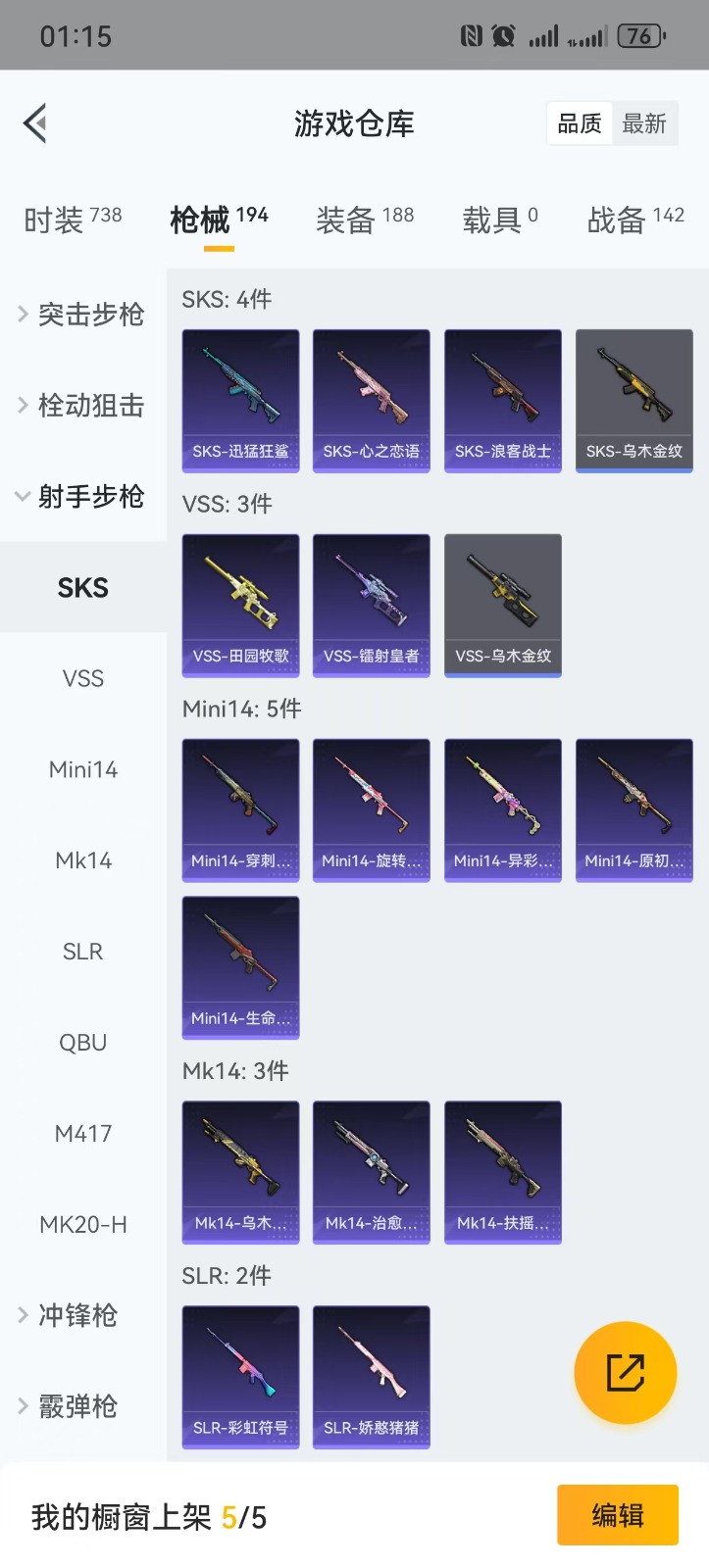This screenshot has width=709, height=1568.
Task: Open the SKS-迅猛狂鲨 skin tile
Action: pos(240,400)
